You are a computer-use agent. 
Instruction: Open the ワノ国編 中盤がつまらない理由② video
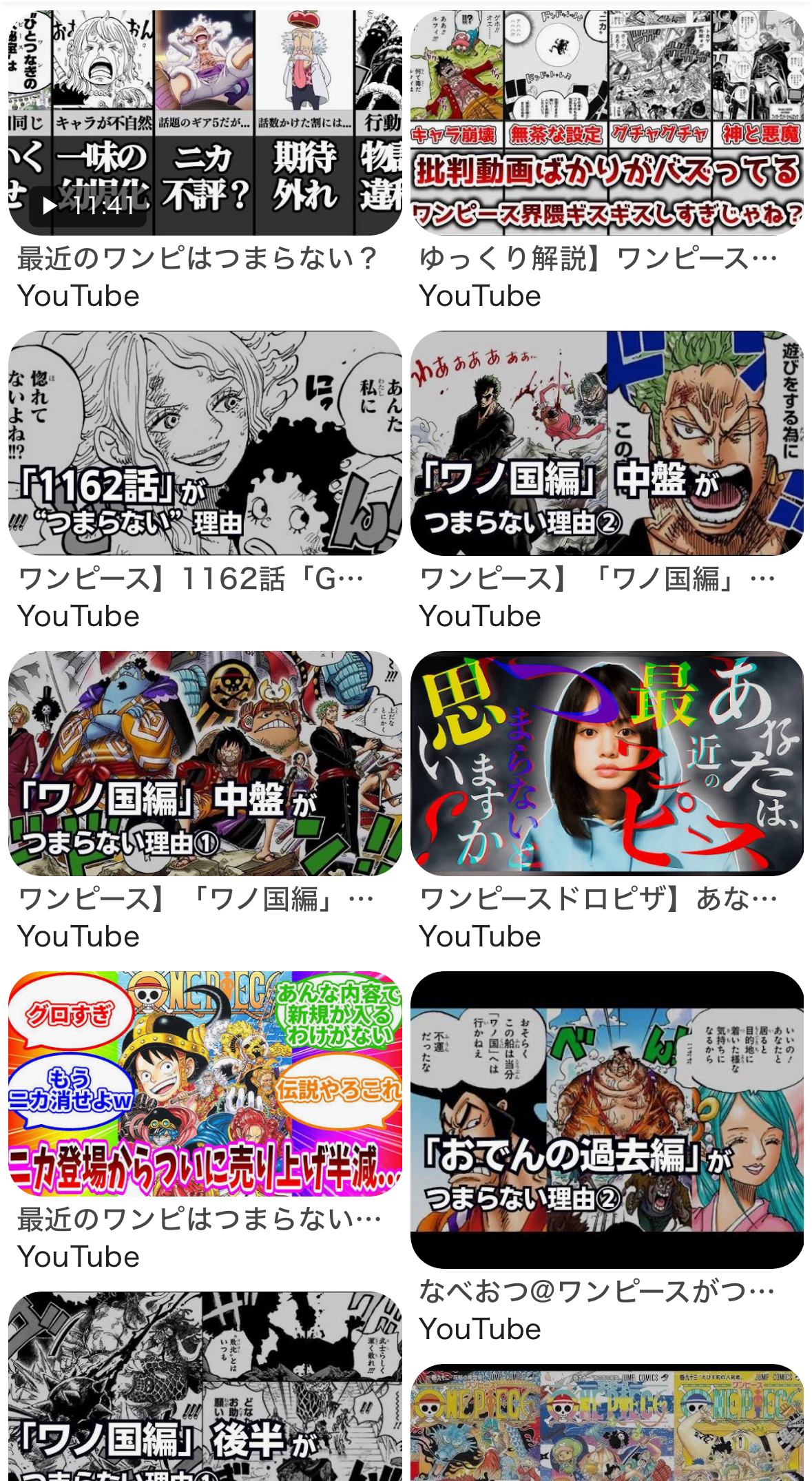(607, 443)
